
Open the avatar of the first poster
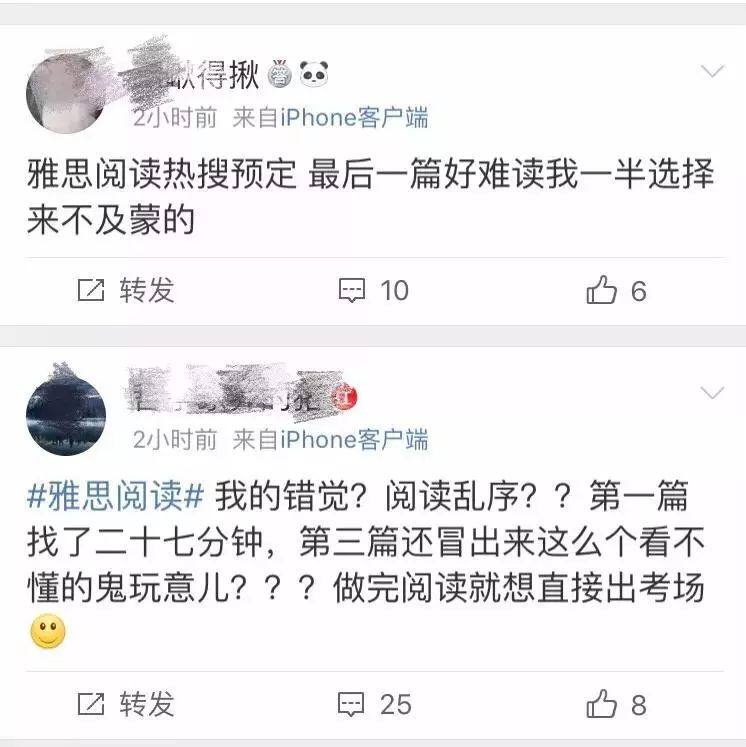coord(65,93)
